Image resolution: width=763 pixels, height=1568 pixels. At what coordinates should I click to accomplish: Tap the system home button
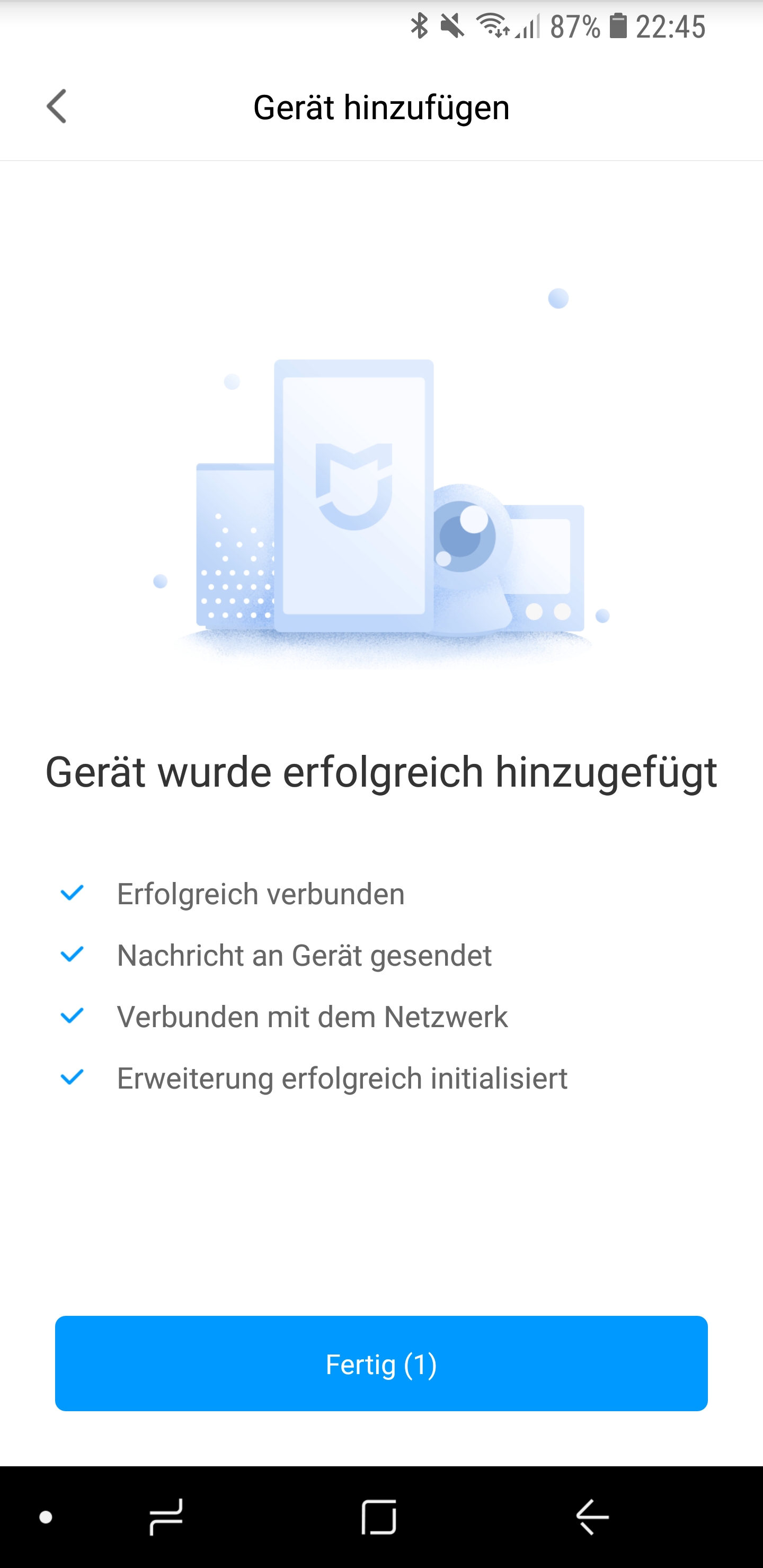pyautogui.click(x=379, y=1517)
